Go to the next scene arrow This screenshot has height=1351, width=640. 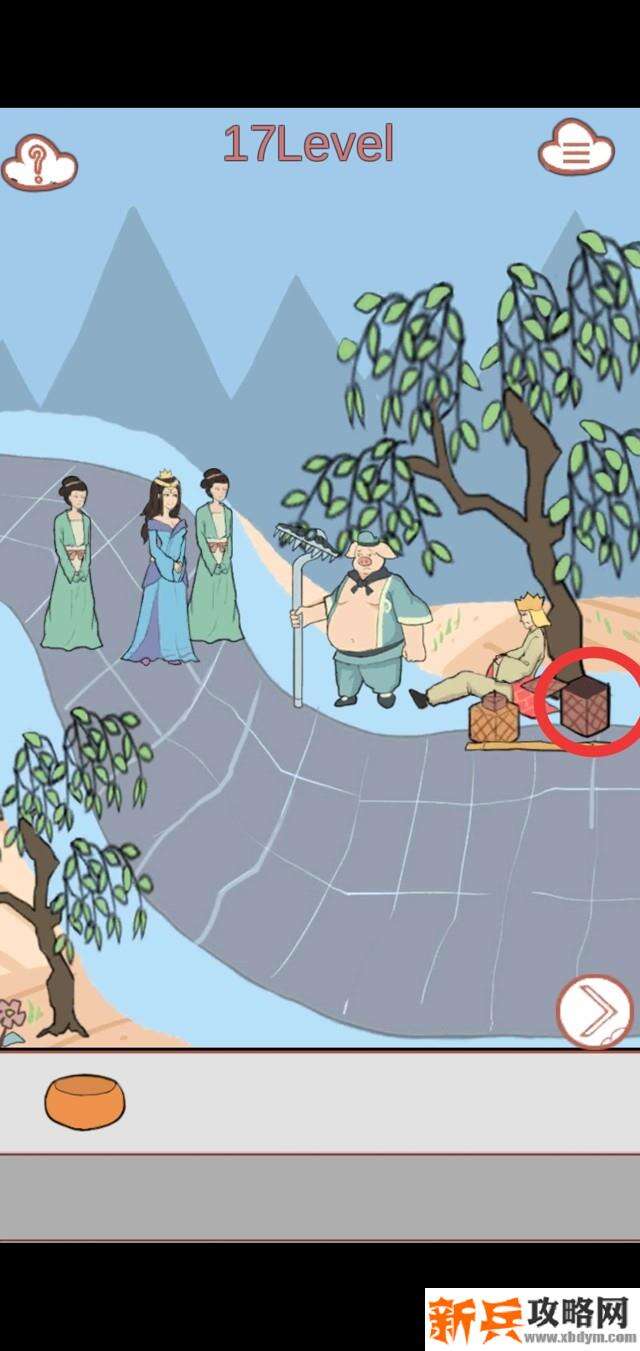(595, 1011)
